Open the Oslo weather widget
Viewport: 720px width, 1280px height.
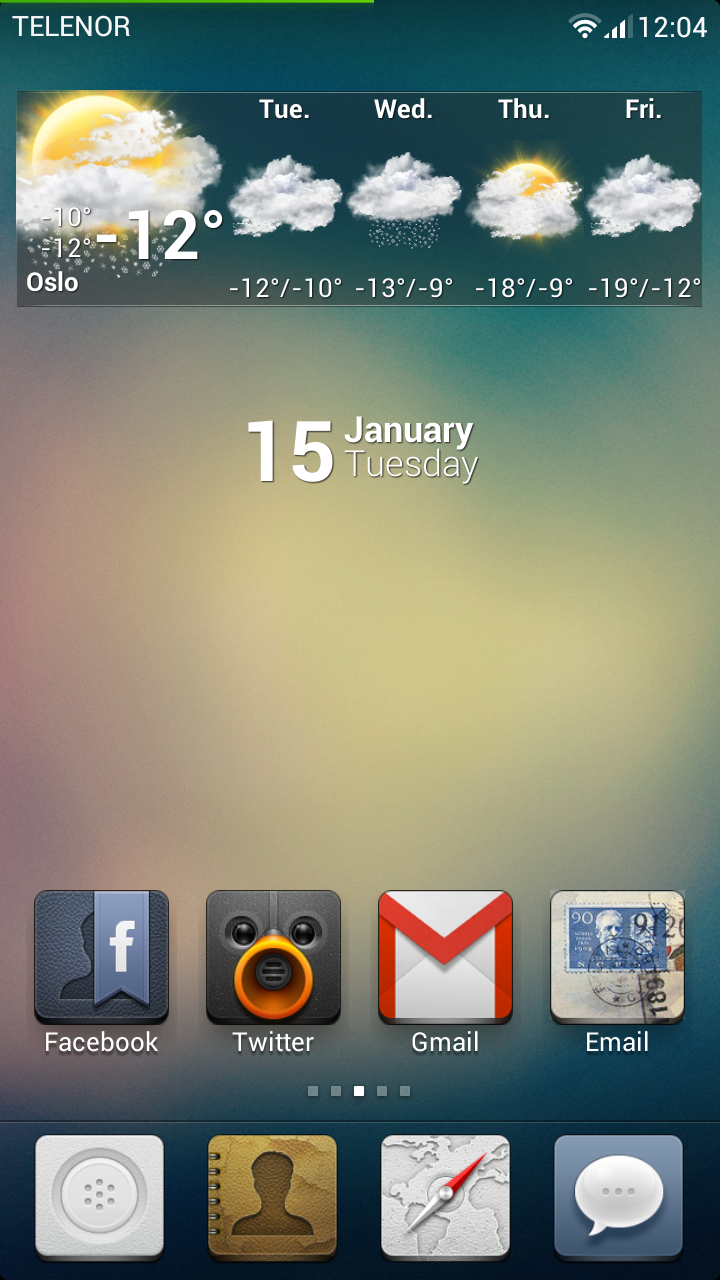[x=359, y=199]
